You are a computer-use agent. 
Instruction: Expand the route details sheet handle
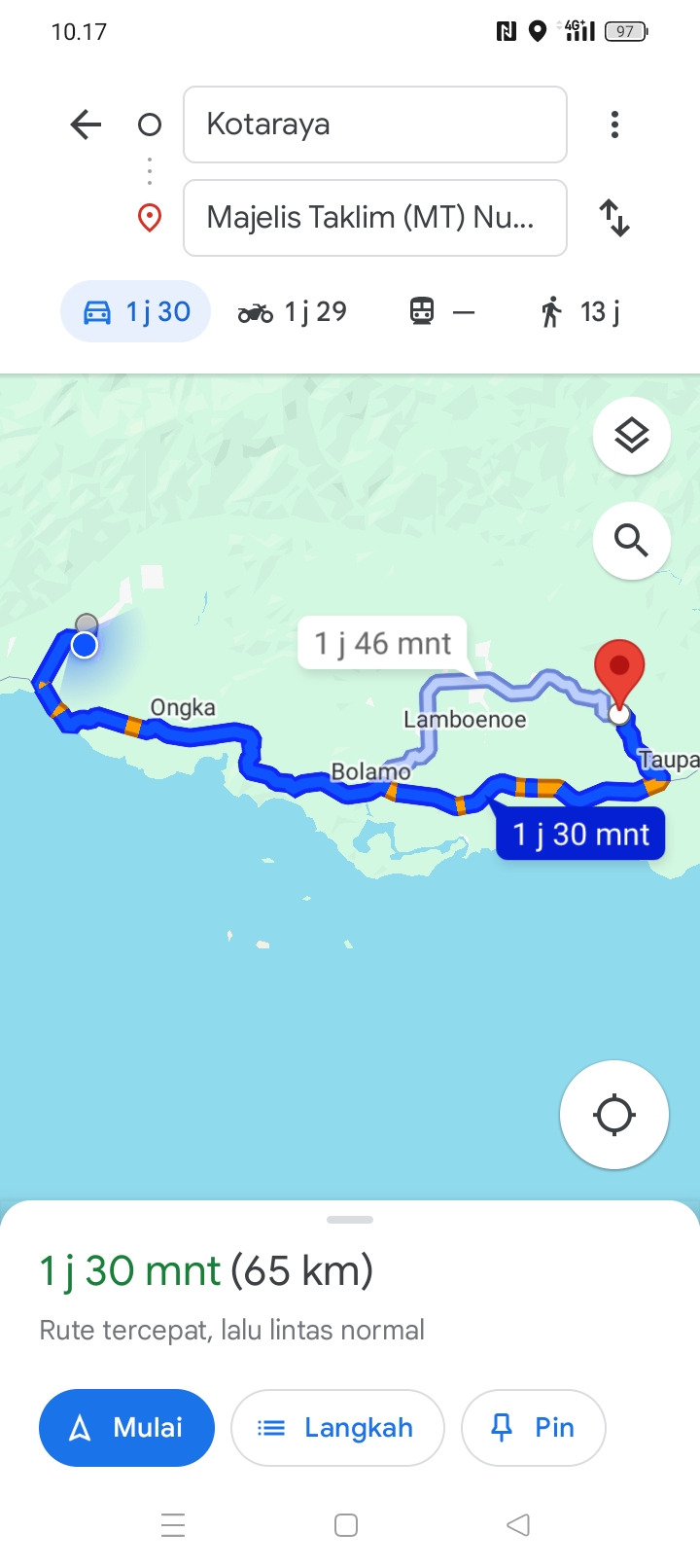point(350,1220)
